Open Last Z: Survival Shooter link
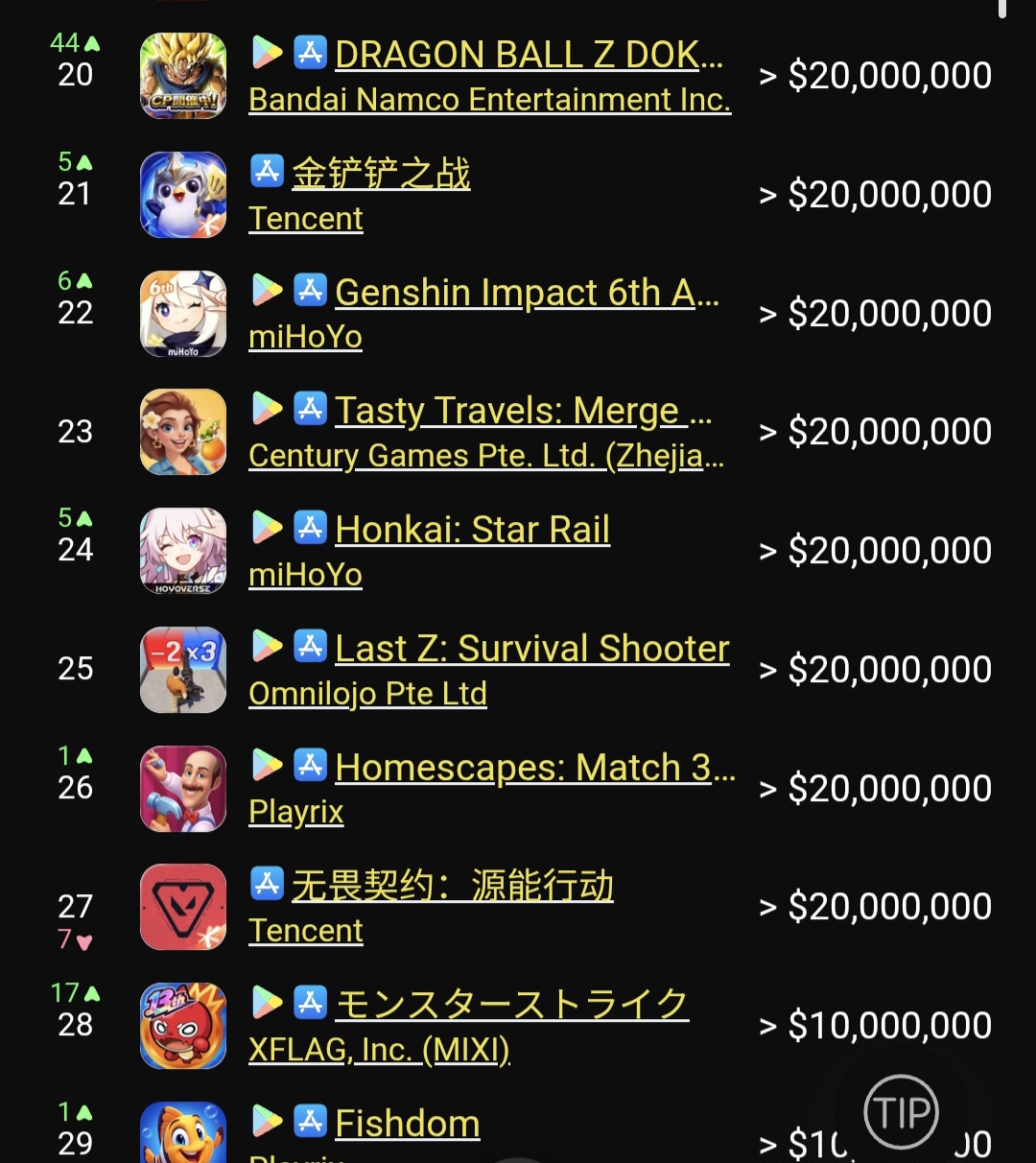The image size is (1036, 1163). coord(532,649)
